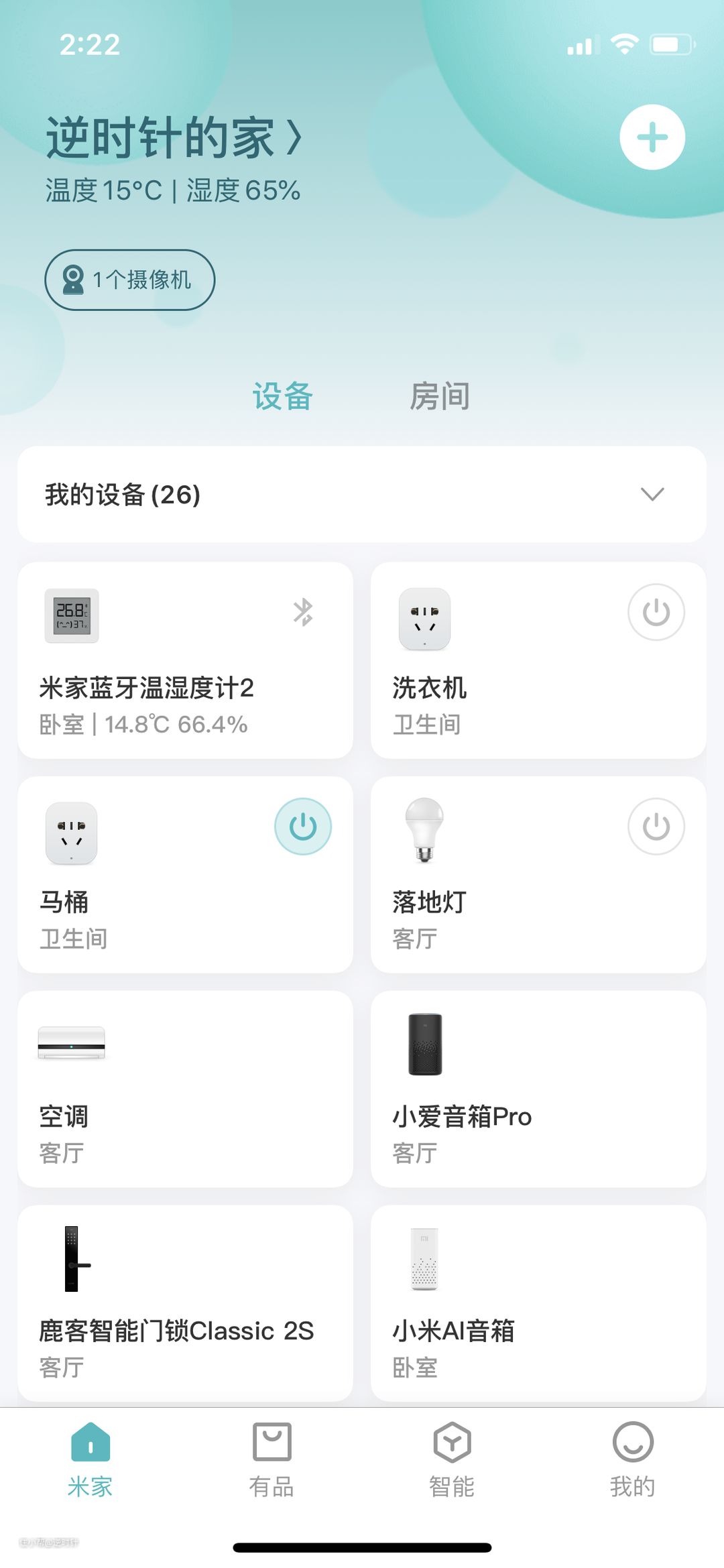Open the 小爱音箱Pro speaker card
Viewport: 724px width, 1568px height.
(538, 1089)
